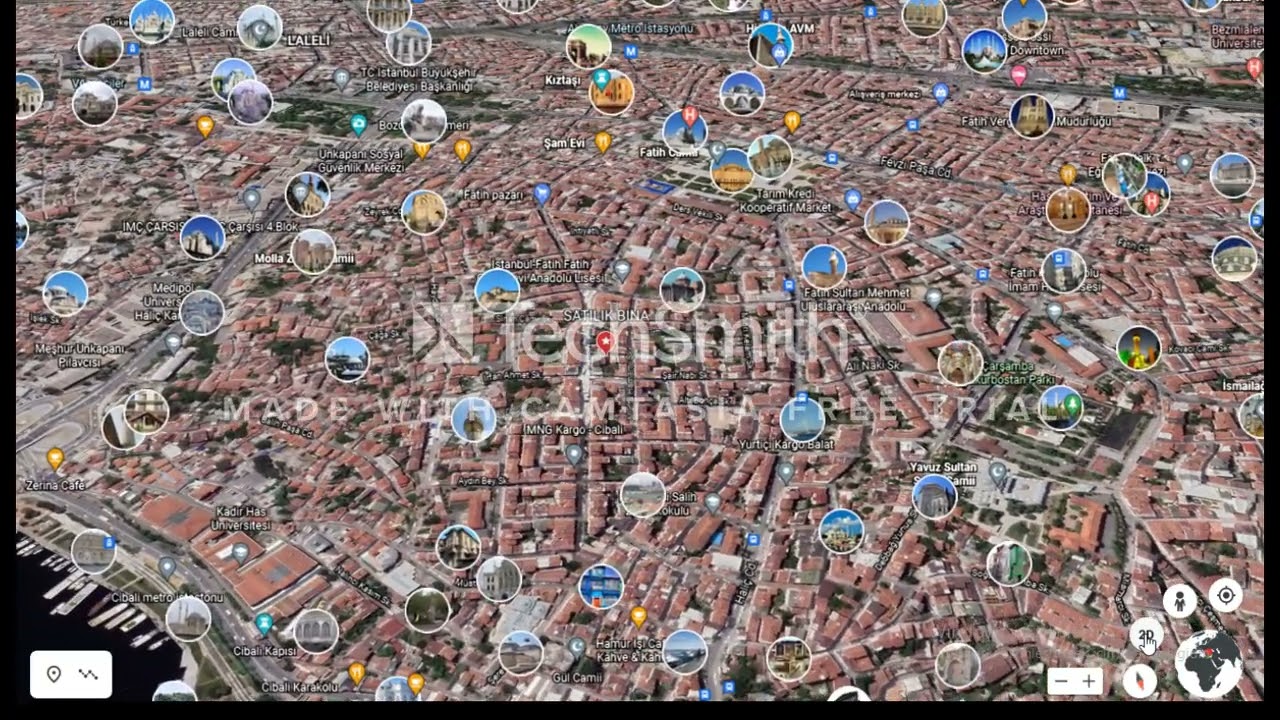Image resolution: width=1280 pixels, height=720 pixels.
Task: Fly to my current location
Action: (x=1226, y=595)
